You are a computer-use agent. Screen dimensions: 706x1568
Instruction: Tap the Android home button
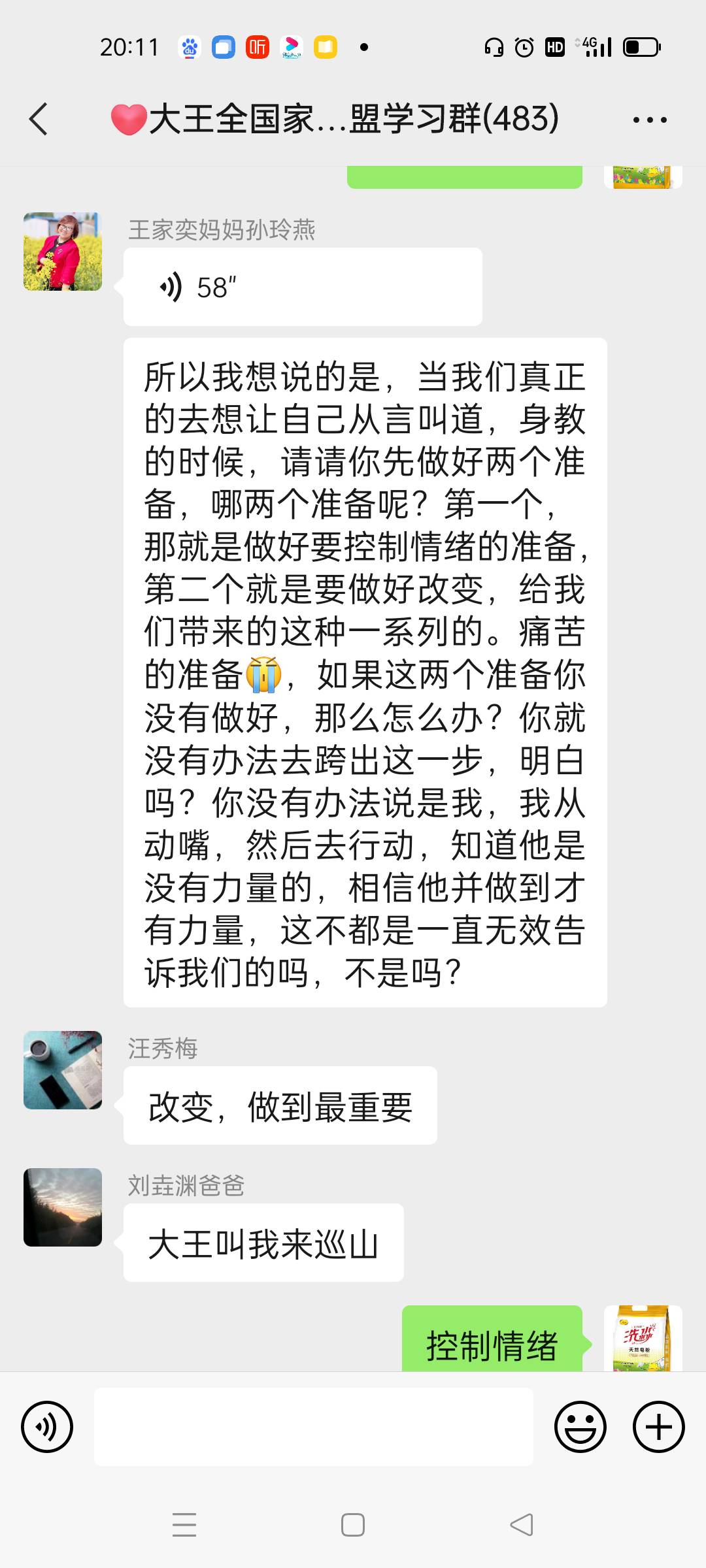point(352,1525)
